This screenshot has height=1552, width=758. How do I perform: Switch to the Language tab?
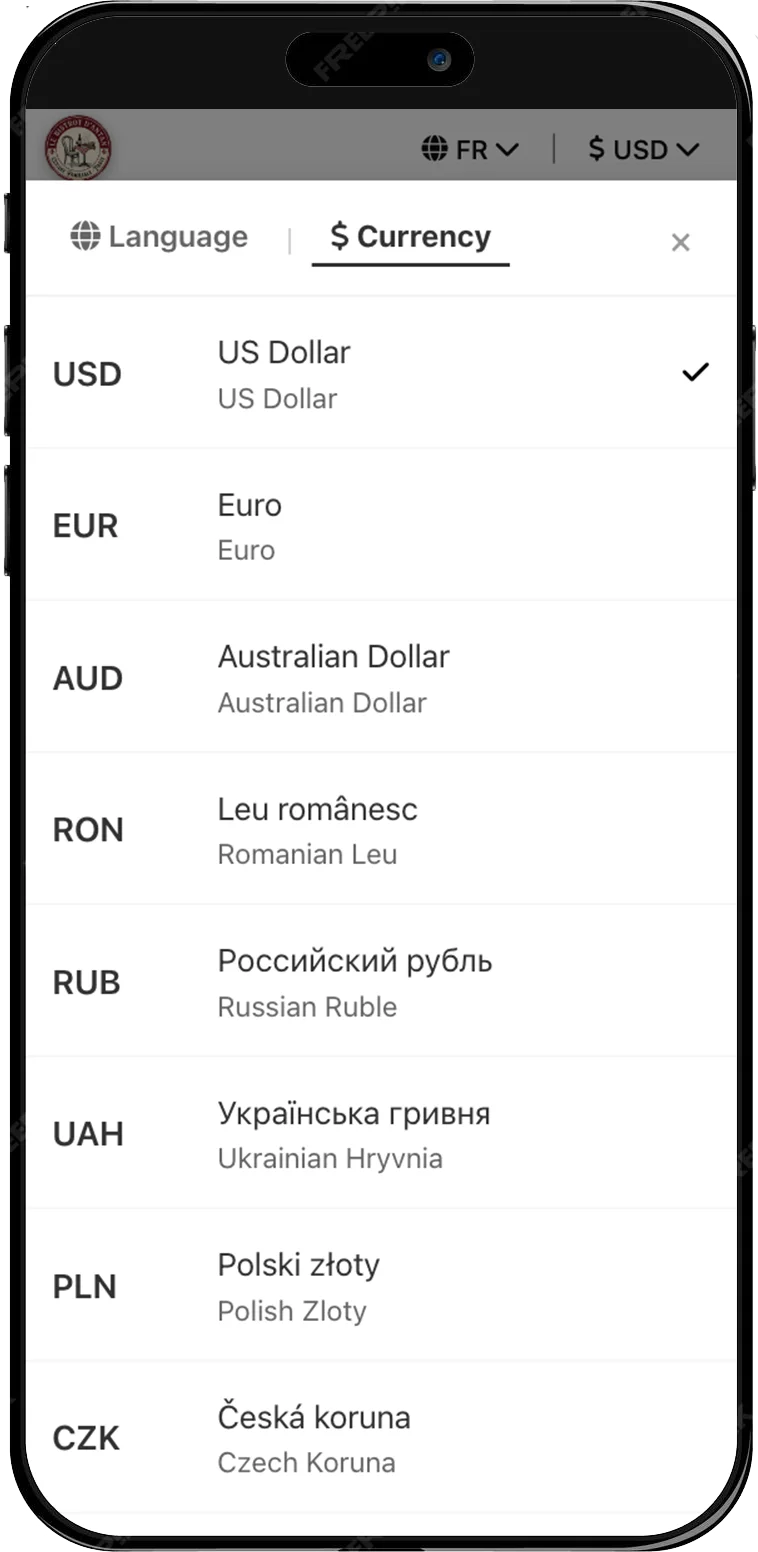(160, 237)
